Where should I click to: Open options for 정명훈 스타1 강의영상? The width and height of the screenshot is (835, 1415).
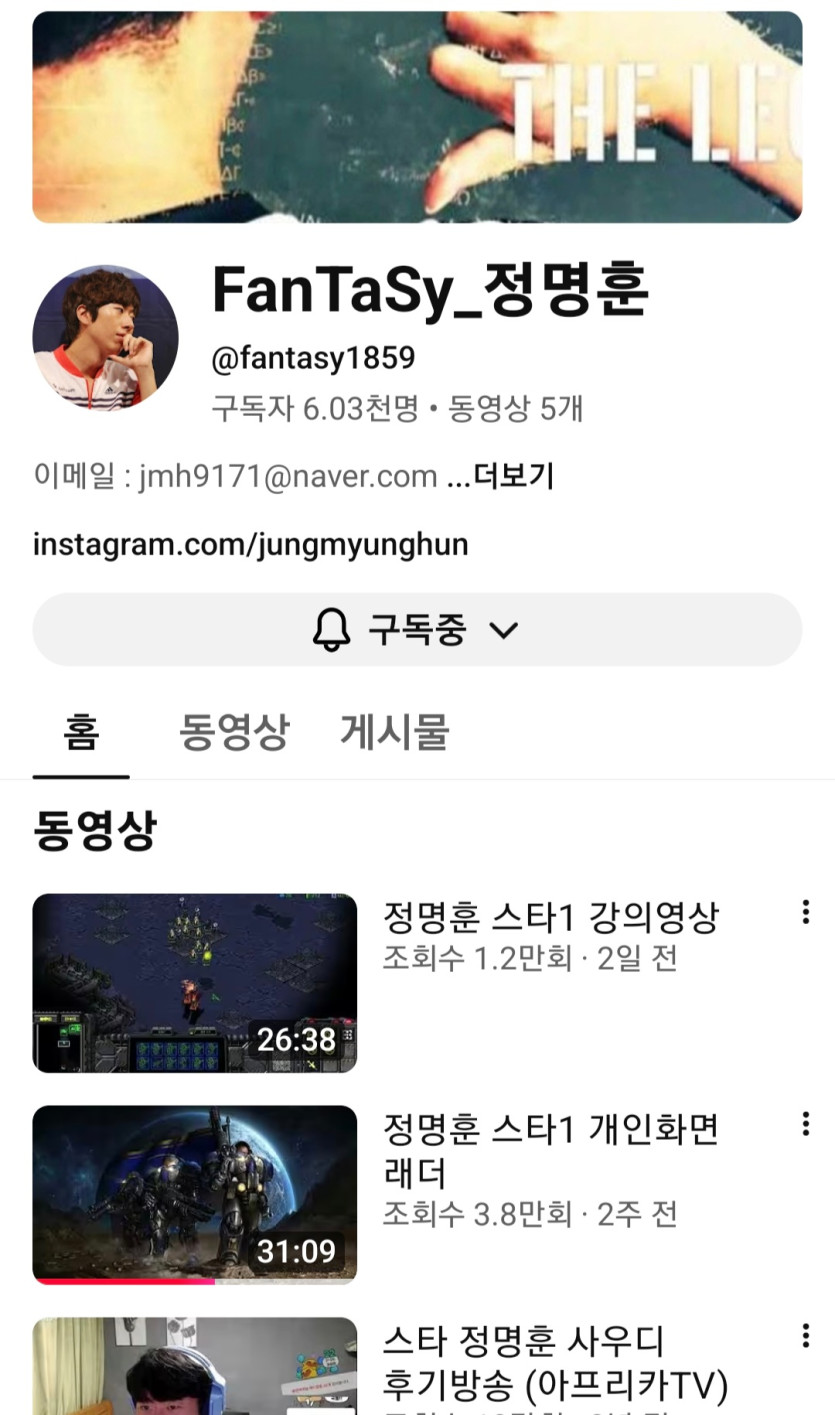[805, 912]
